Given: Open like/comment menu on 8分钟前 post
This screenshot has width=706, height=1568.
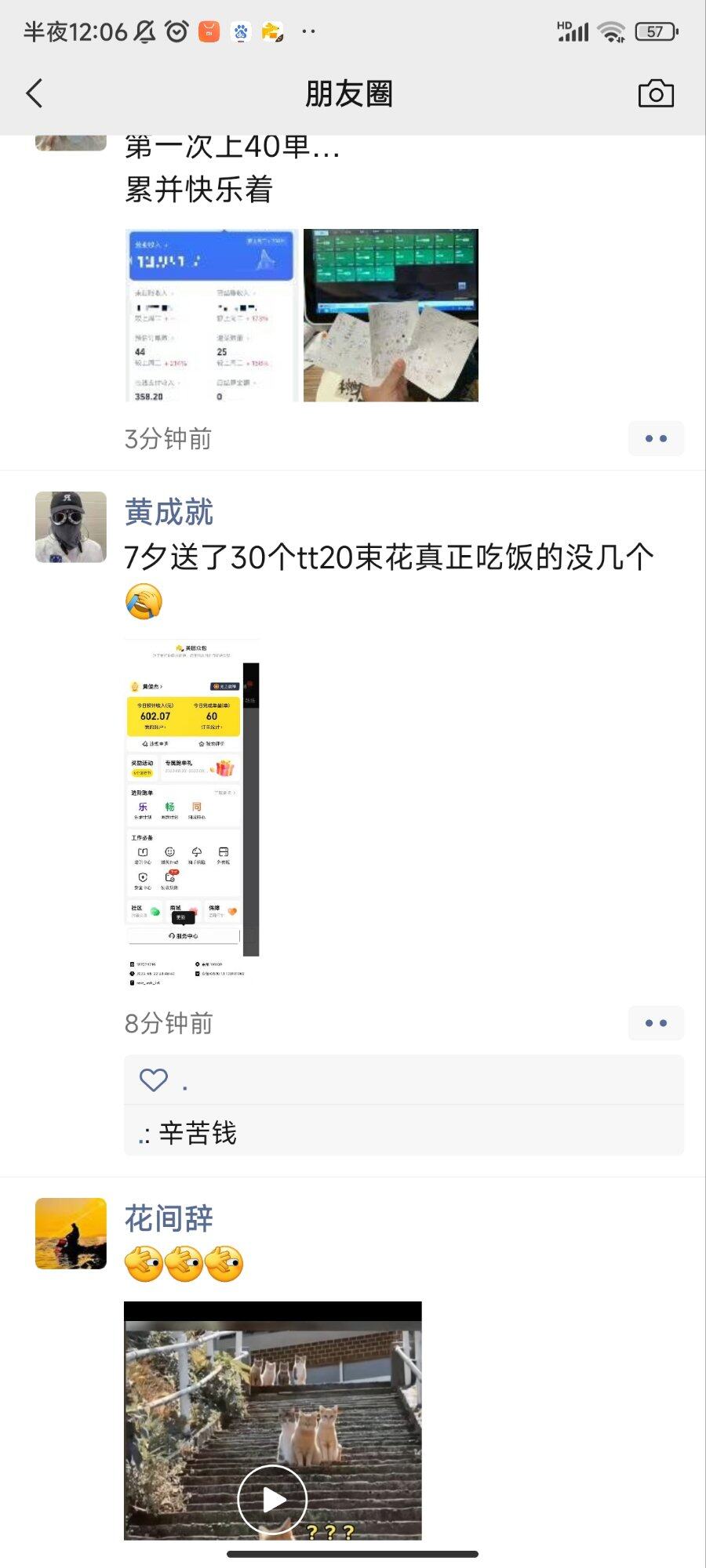Looking at the screenshot, I should [656, 1023].
